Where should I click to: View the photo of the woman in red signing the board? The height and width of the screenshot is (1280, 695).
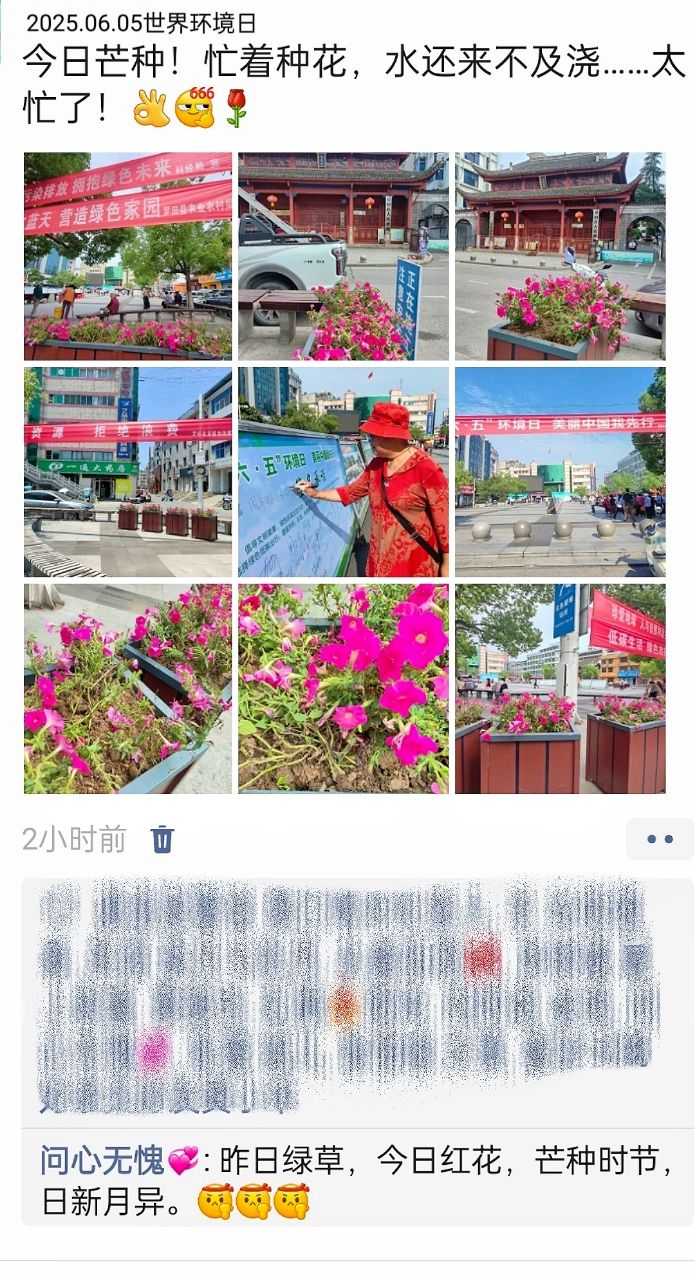pyautogui.click(x=343, y=472)
